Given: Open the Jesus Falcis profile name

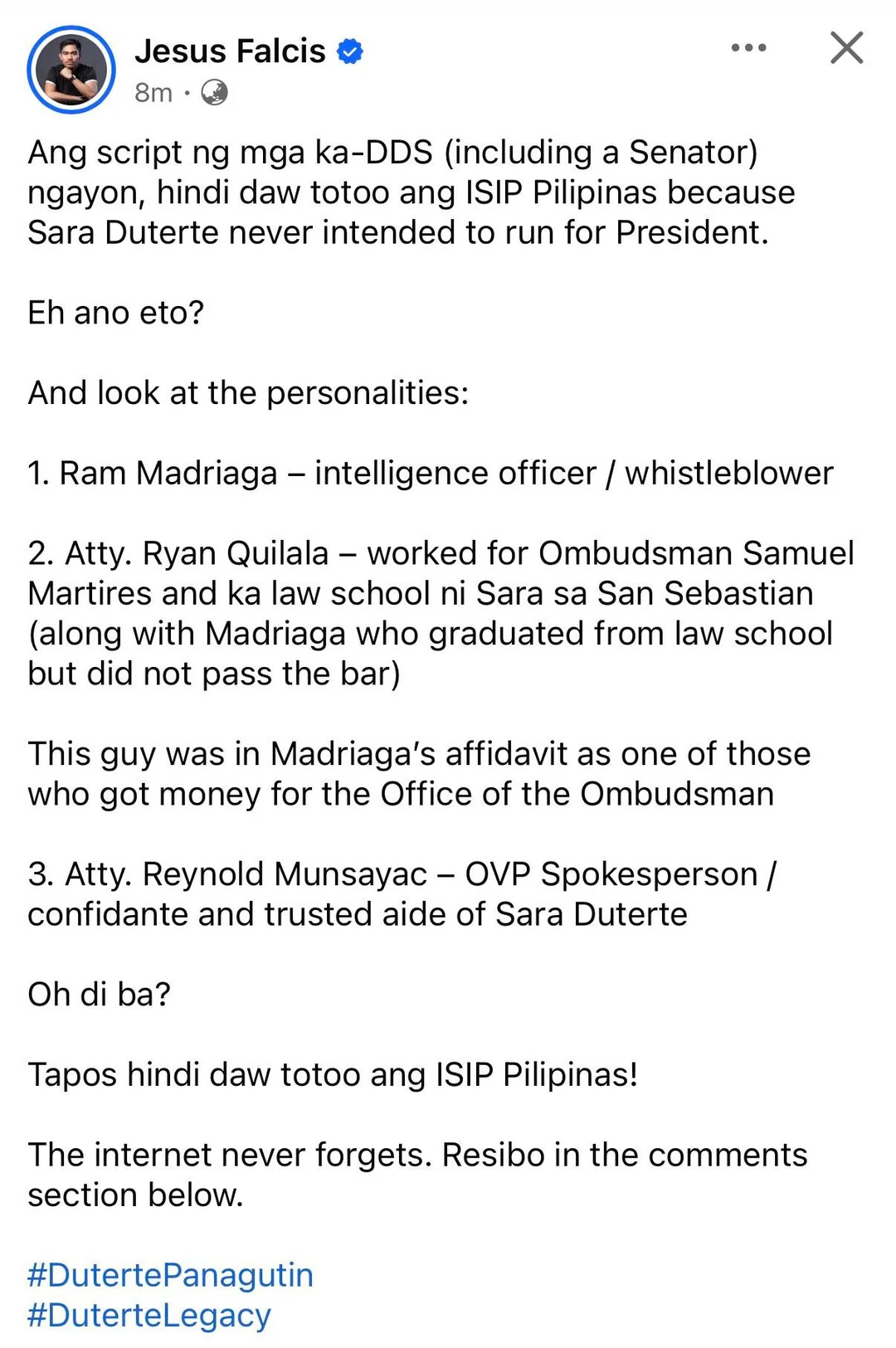Looking at the screenshot, I should click(x=230, y=51).
